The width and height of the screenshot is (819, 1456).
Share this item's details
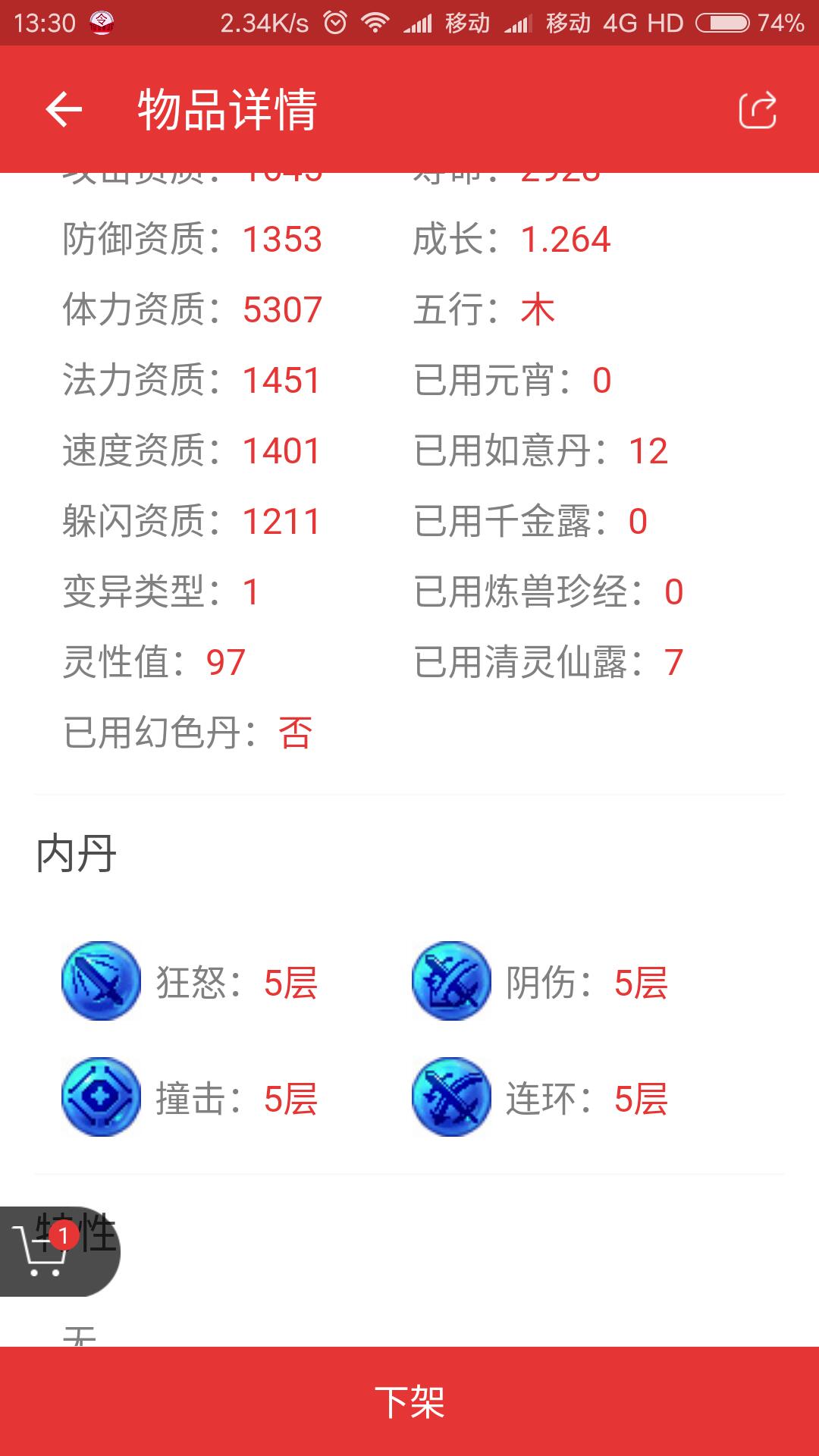point(758,110)
